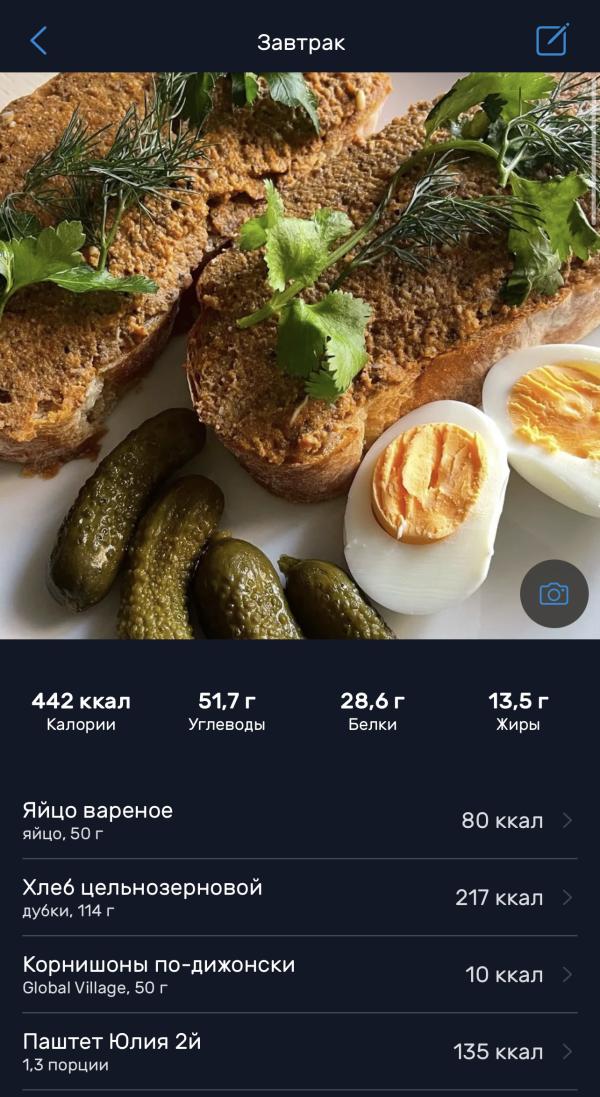600x1097 pixels.
Task: Tap the camera button on the photo
Action: pos(553,594)
